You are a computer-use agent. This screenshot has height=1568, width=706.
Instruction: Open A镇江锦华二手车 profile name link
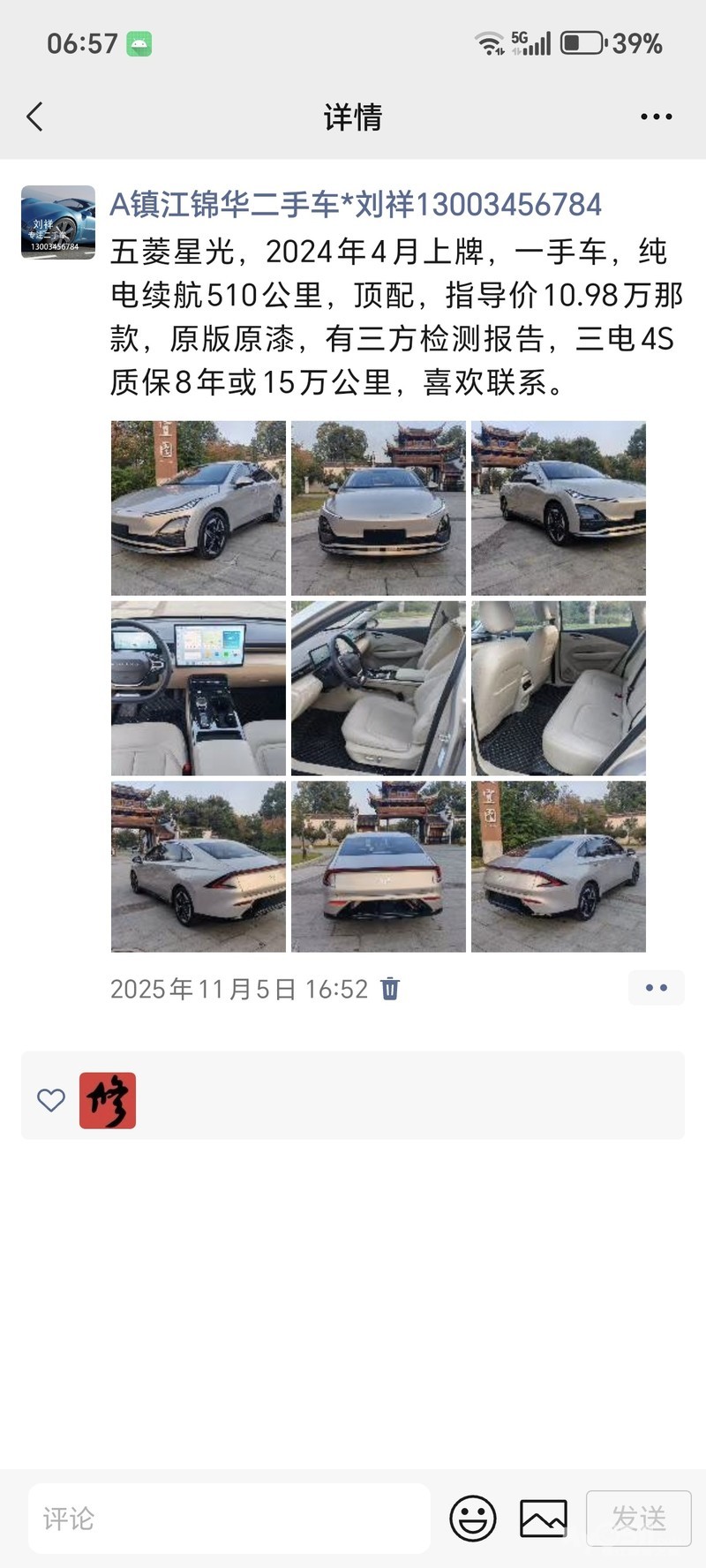click(x=355, y=205)
